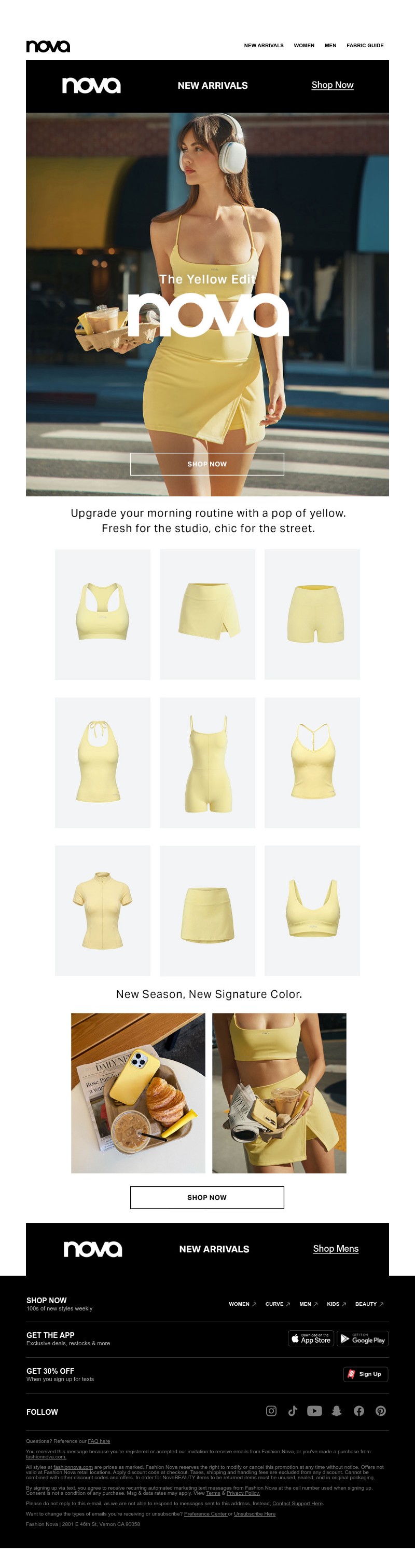Open the FABRIC GUIDE link
The image size is (415, 1568).
[365, 46]
